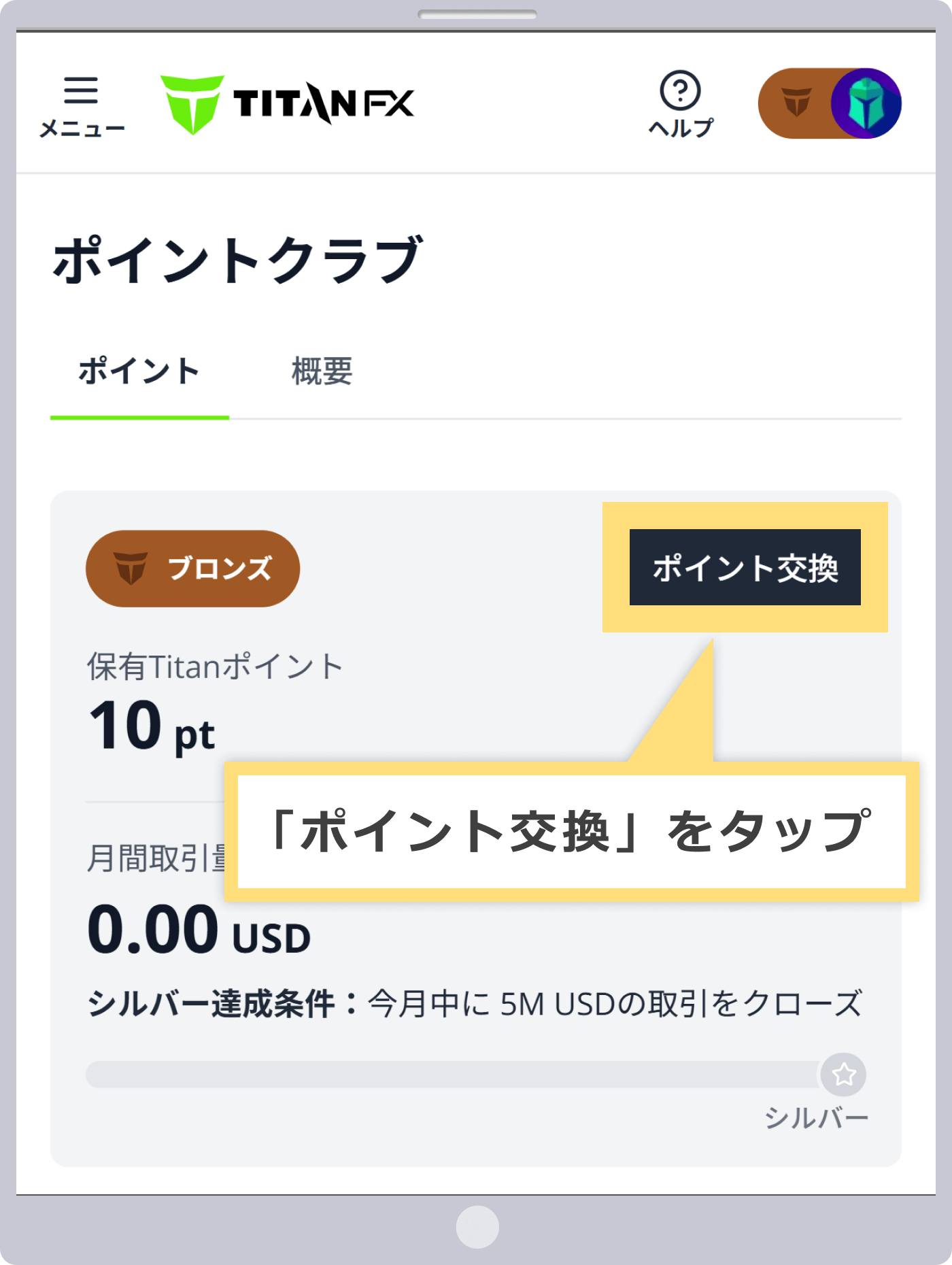
Task: Expand the account options from the profile pill
Action: click(830, 103)
